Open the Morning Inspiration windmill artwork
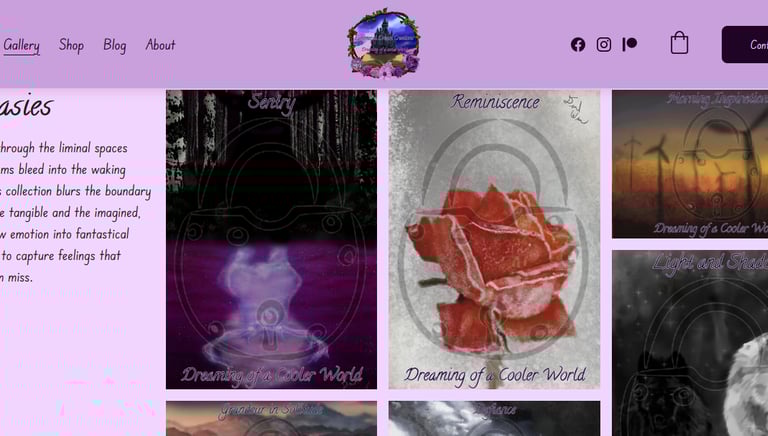This screenshot has height=436, width=768. coord(690,165)
